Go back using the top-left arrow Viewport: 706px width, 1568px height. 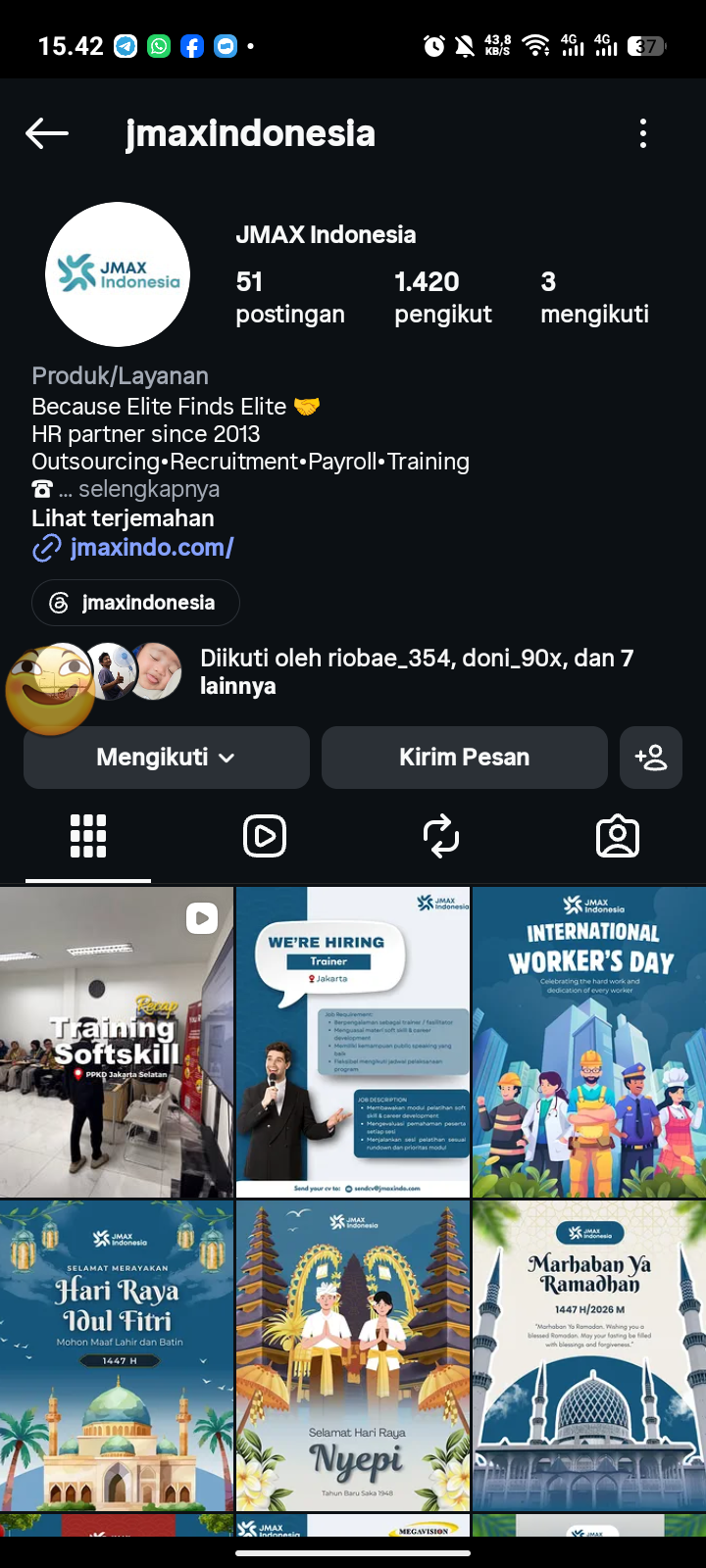[x=47, y=133]
